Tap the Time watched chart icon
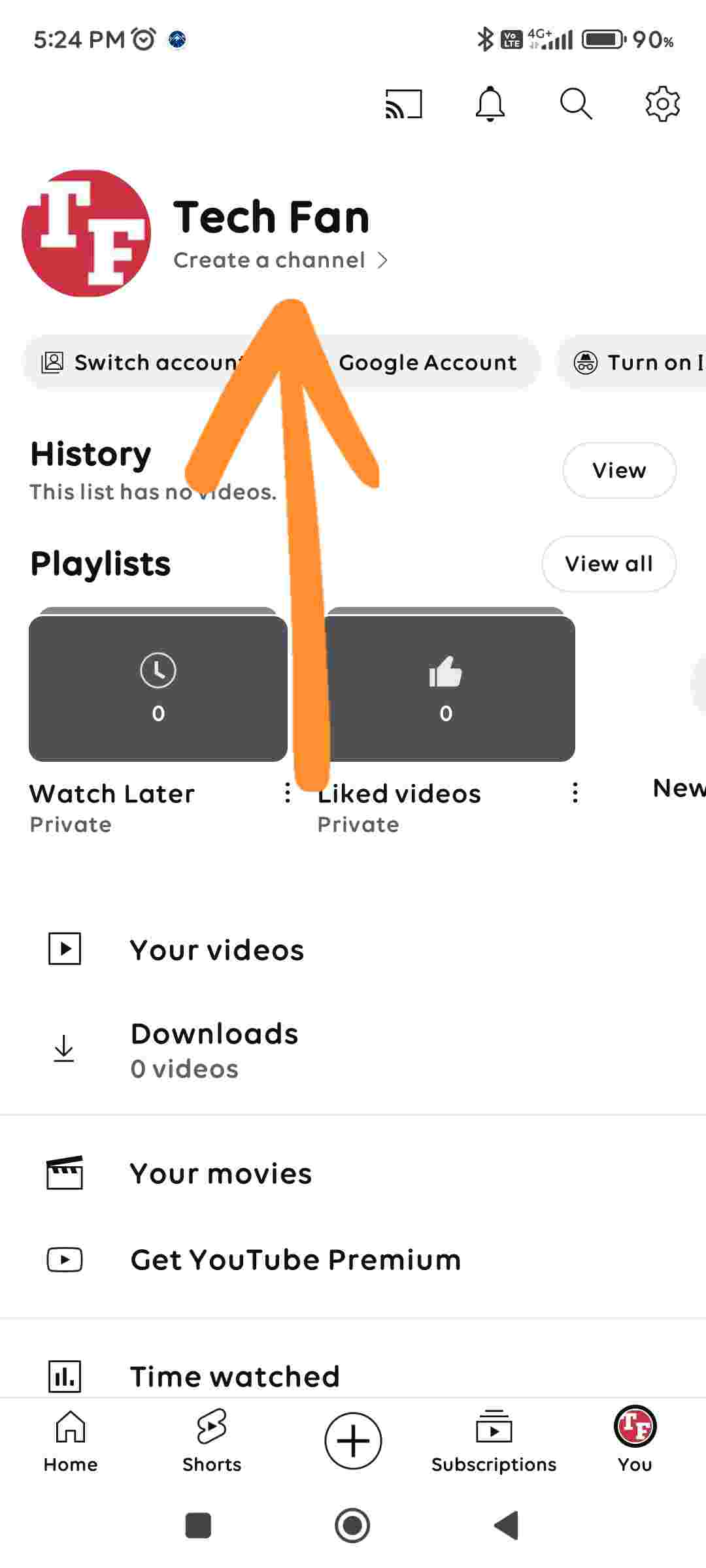The height and width of the screenshot is (1568, 706). (63, 1375)
